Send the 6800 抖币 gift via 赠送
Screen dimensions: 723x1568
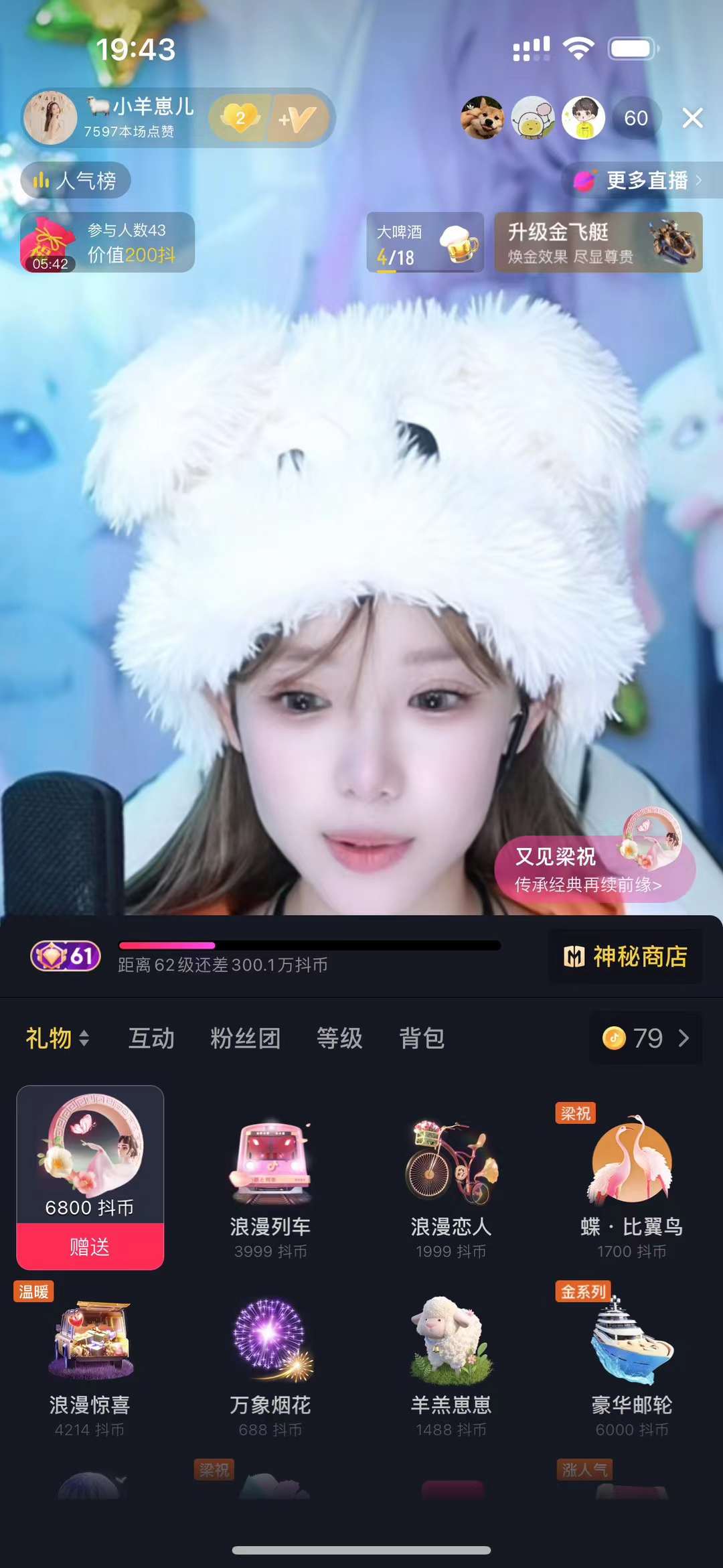[x=90, y=1246]
